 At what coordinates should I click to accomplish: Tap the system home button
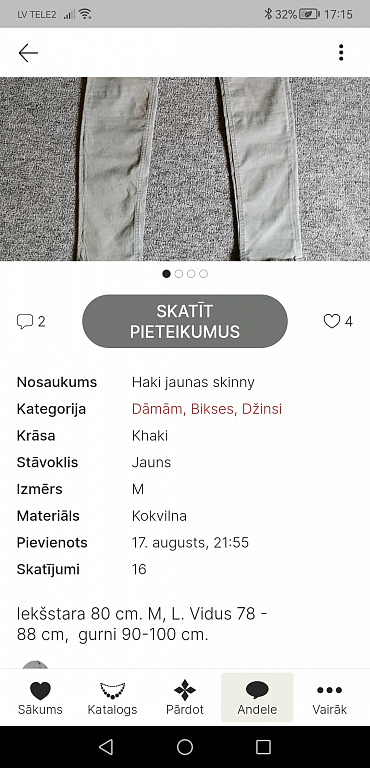(x=185, y=747)
